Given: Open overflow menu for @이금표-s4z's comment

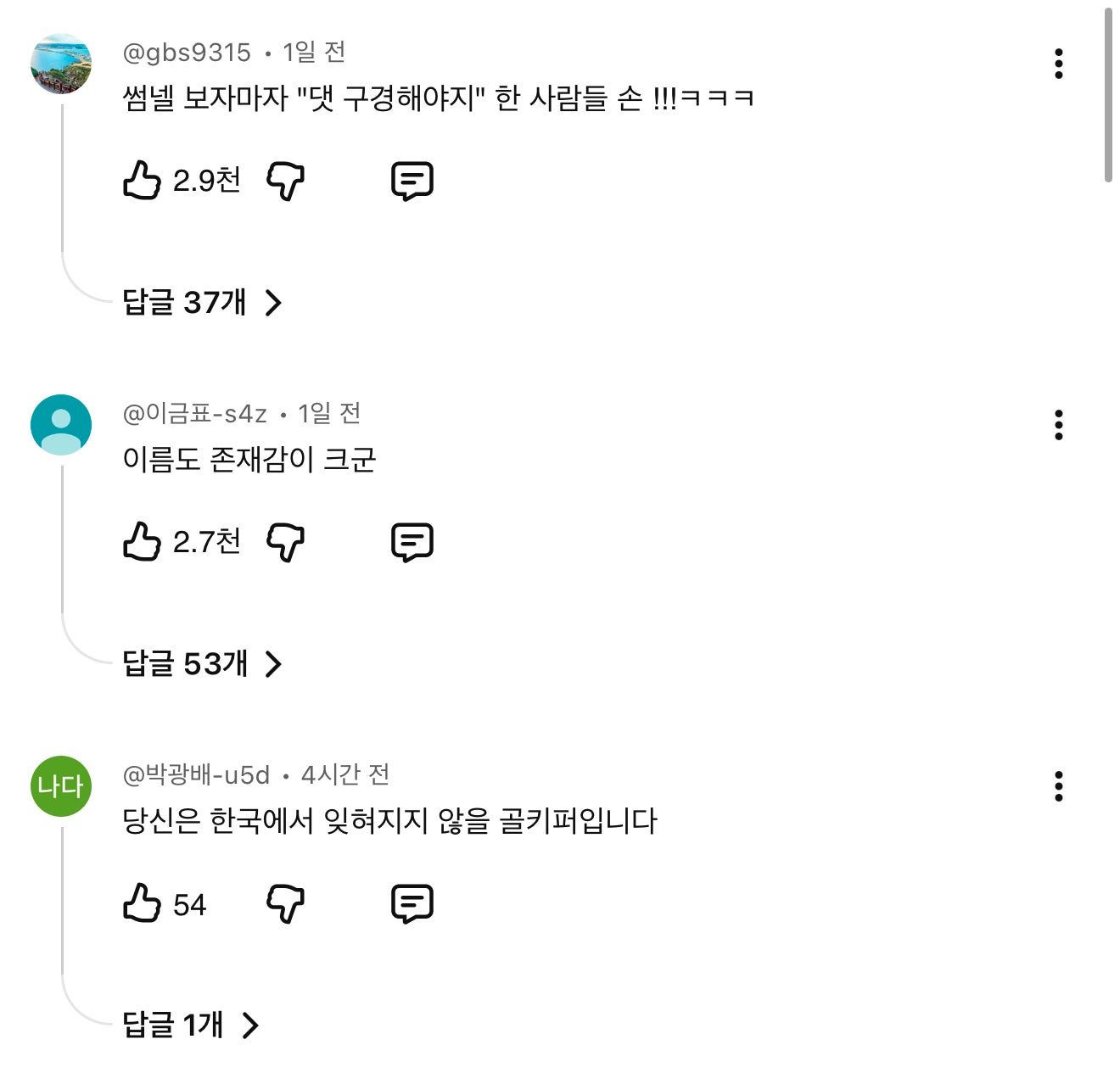Looking at the screenshot, I should pos(1058,425).
